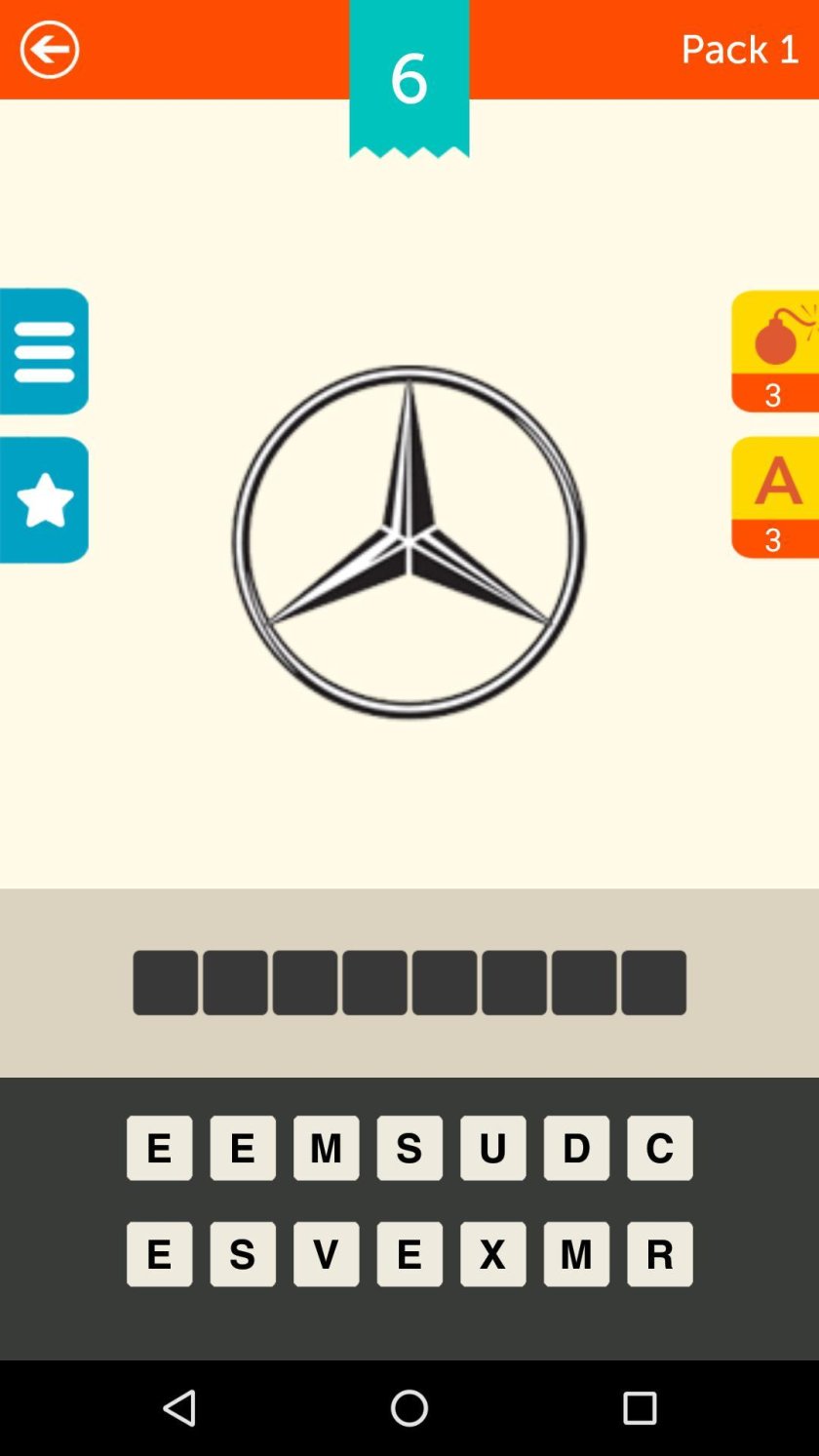Viewport: 819px width, 1456px height.
Task: Tap the first empty answer slot
Action: 165,982
